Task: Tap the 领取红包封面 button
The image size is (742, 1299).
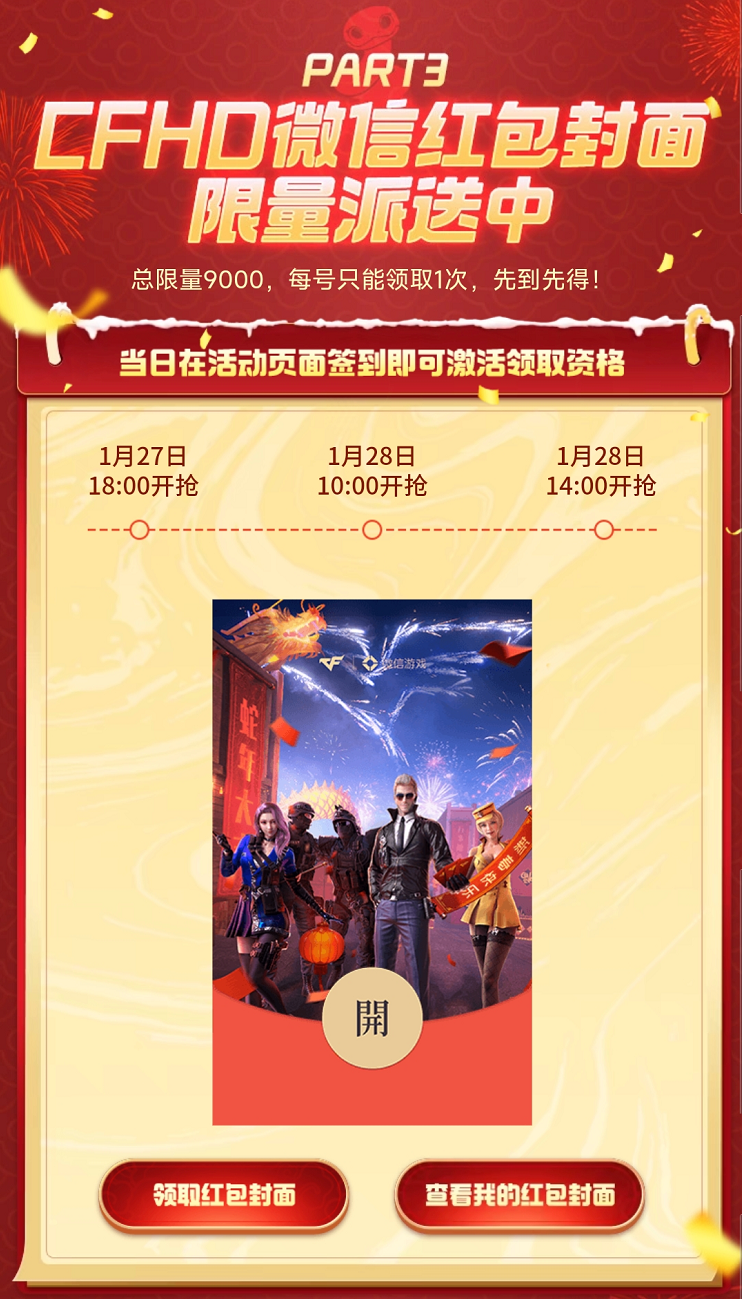Action: [223, 1195]
